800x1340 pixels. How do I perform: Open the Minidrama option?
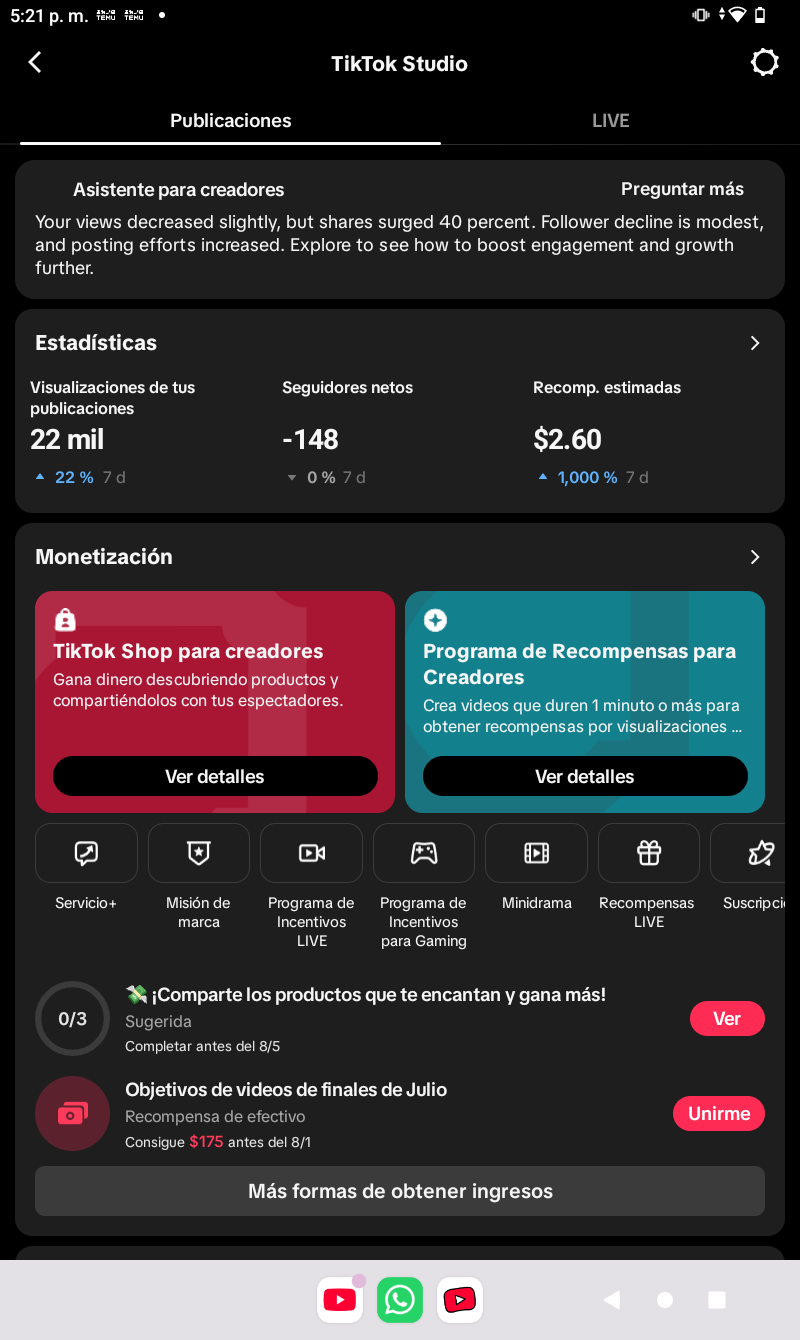point(537,853)
